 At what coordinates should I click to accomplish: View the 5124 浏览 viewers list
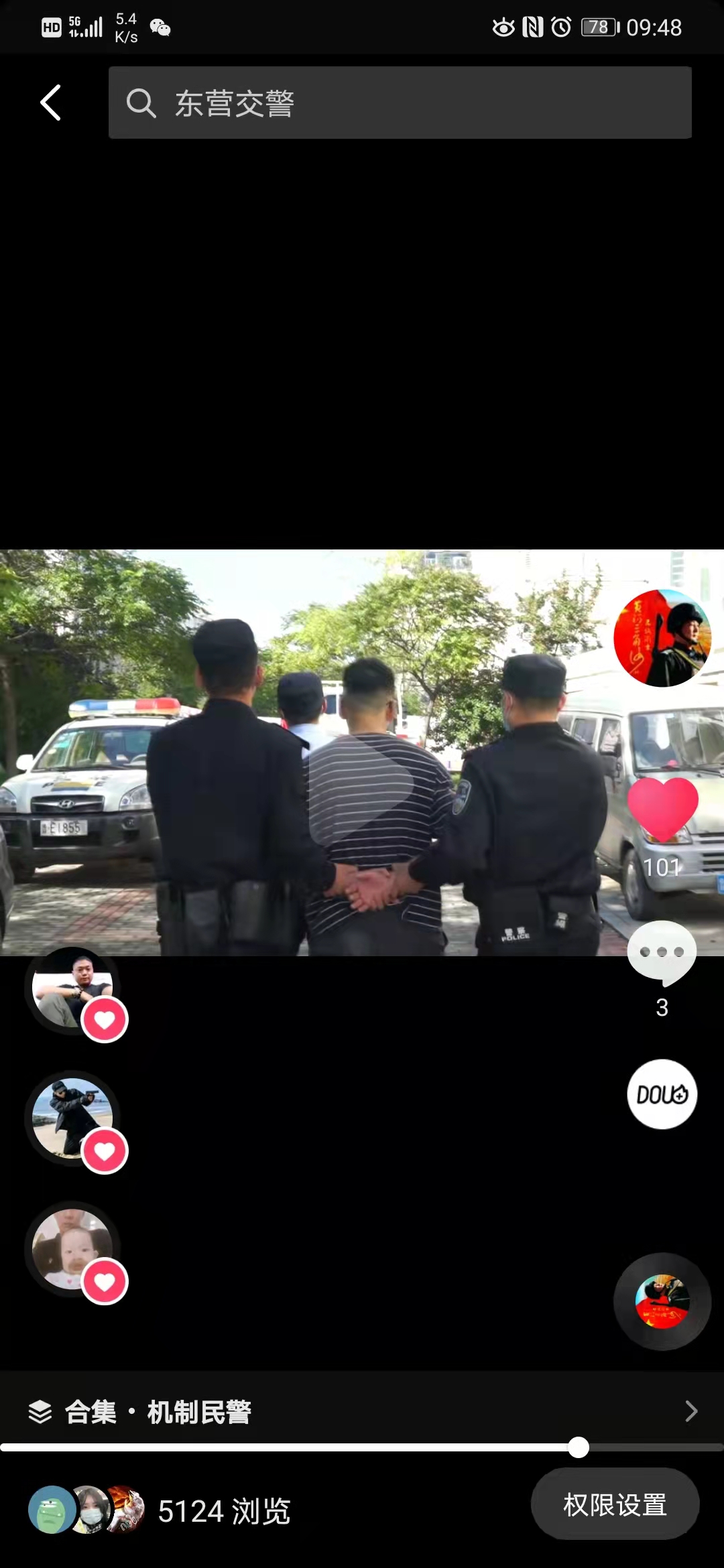click(160, 1511)
